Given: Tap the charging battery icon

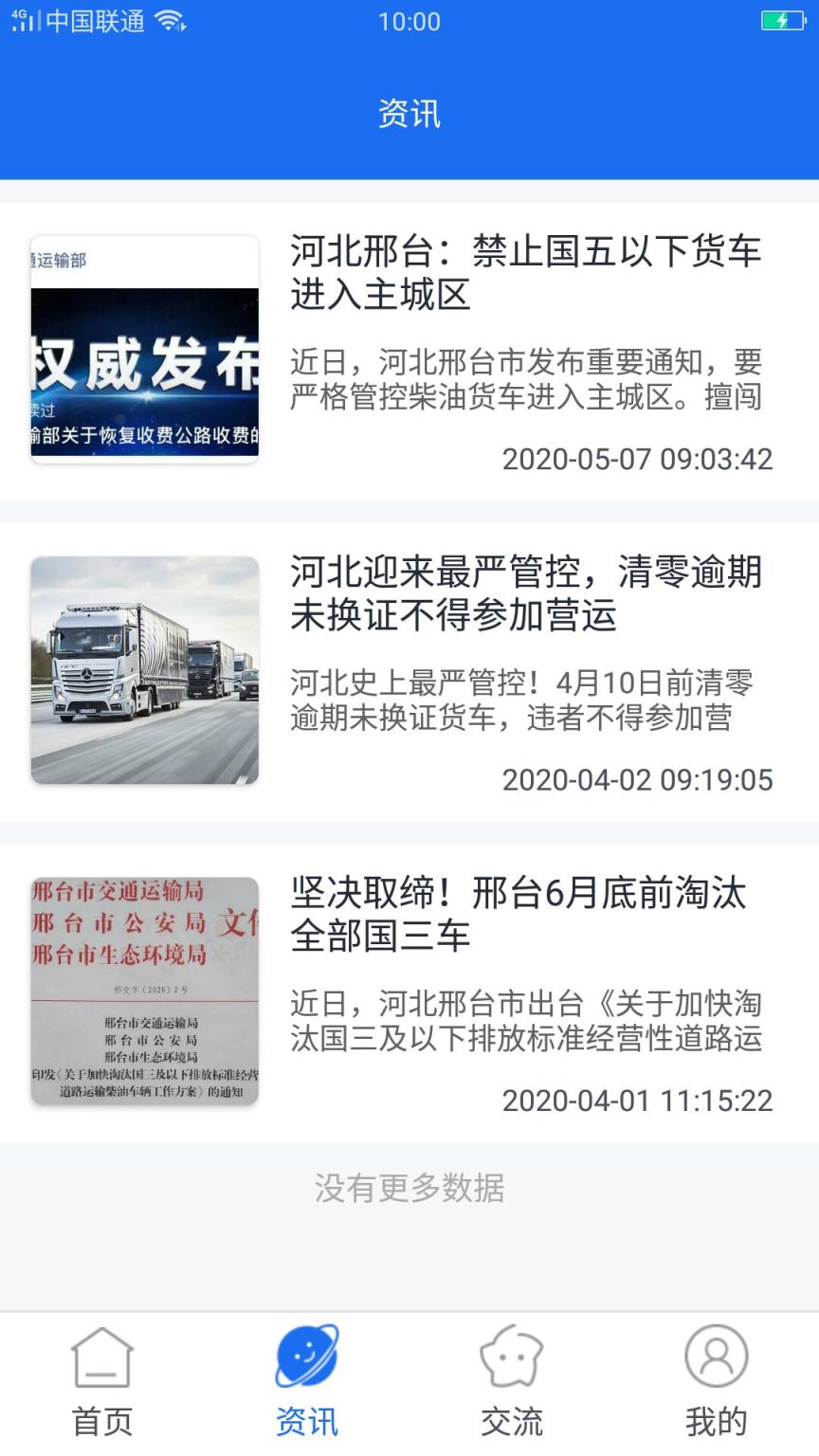Looking at the screenshot, I should click(x=785, y=21).
